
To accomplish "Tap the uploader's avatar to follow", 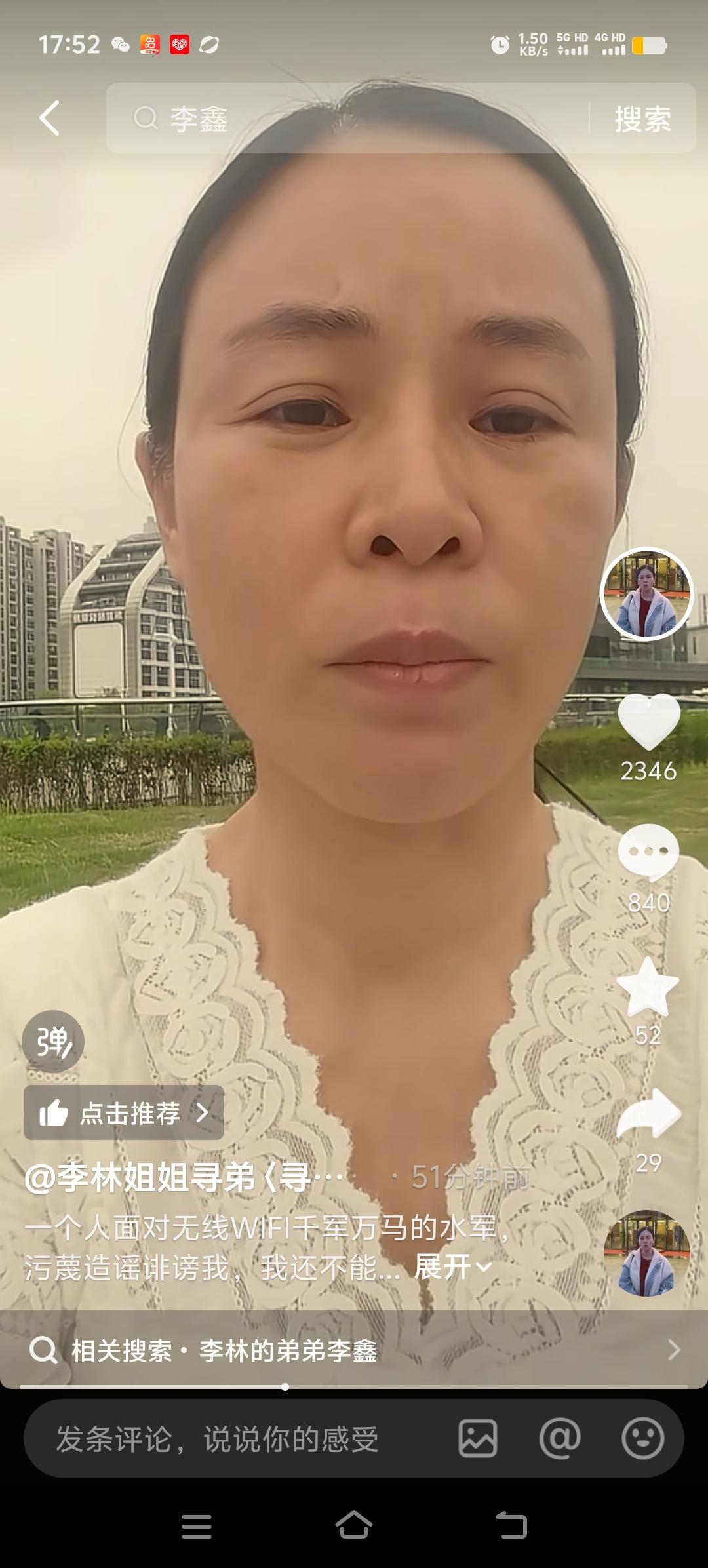I will coord(646,593).
